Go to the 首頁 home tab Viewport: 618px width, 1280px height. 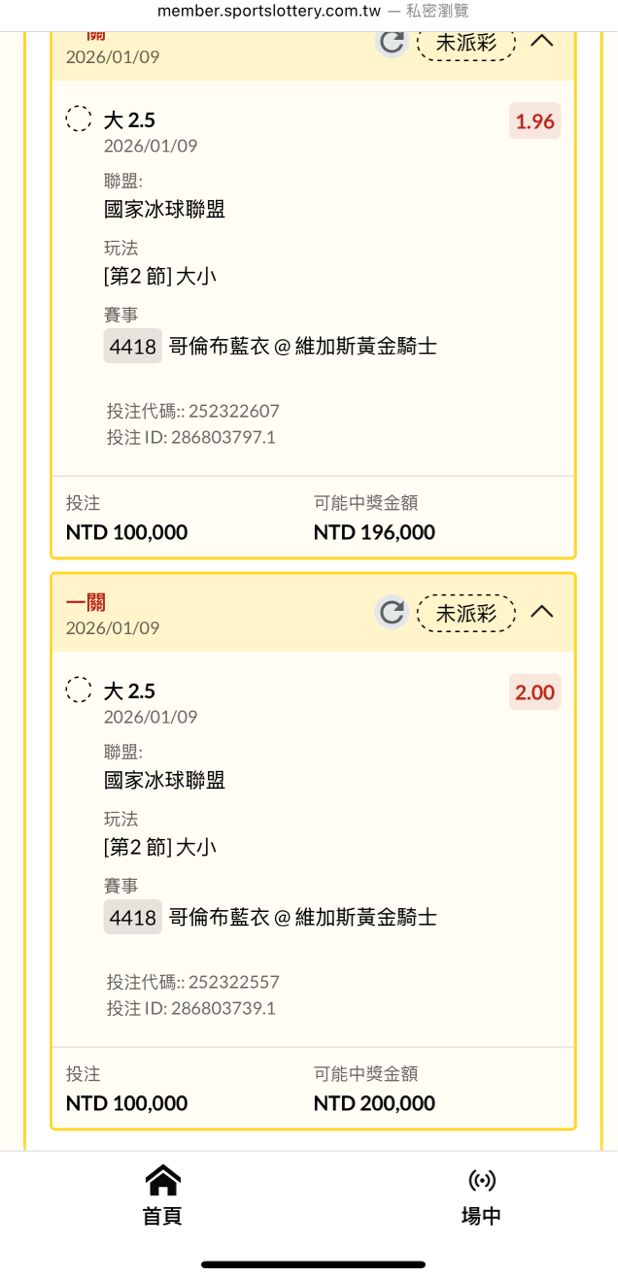[x=162, y=1196]
